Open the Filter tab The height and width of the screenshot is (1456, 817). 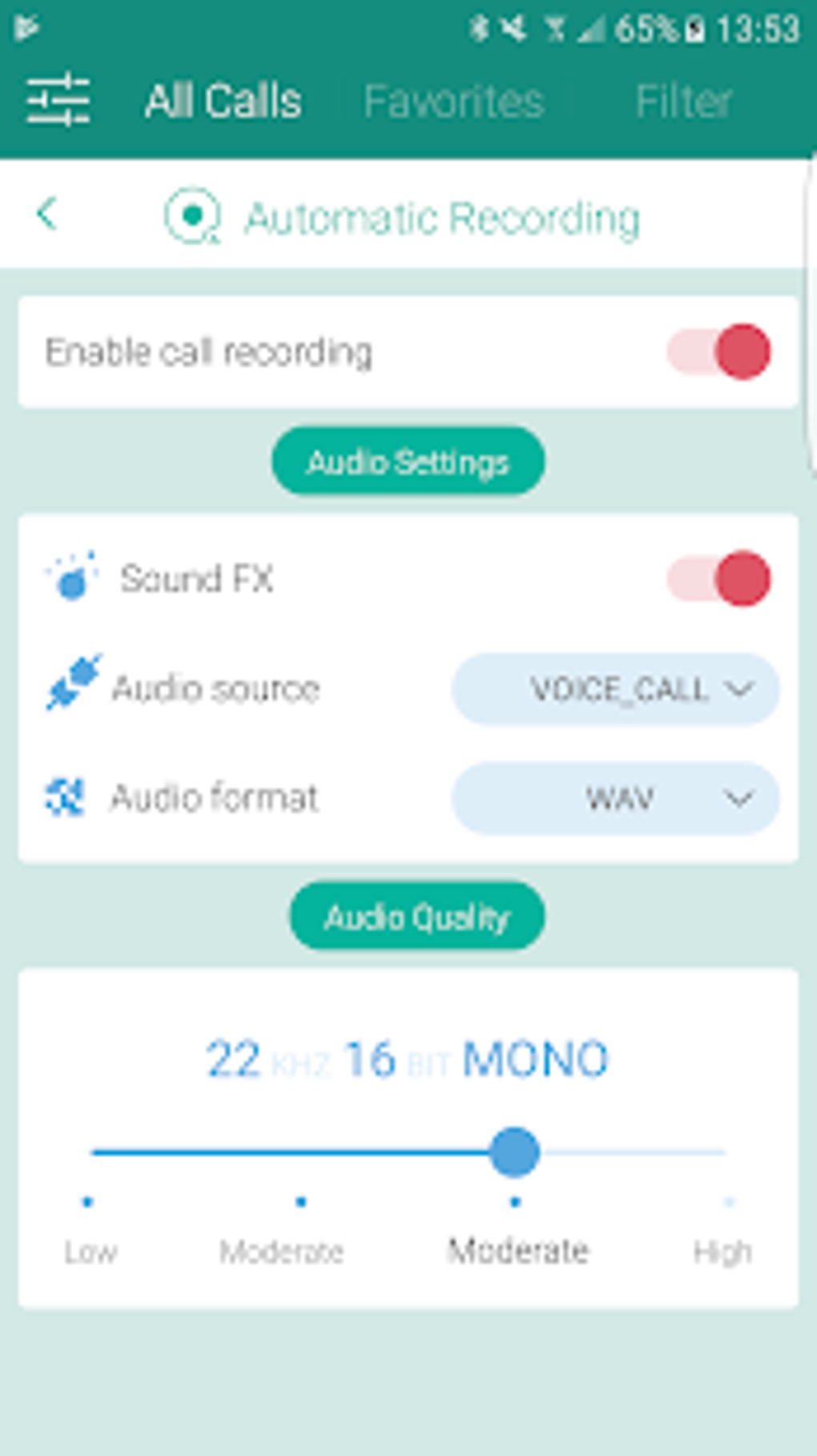pos(683,101)
